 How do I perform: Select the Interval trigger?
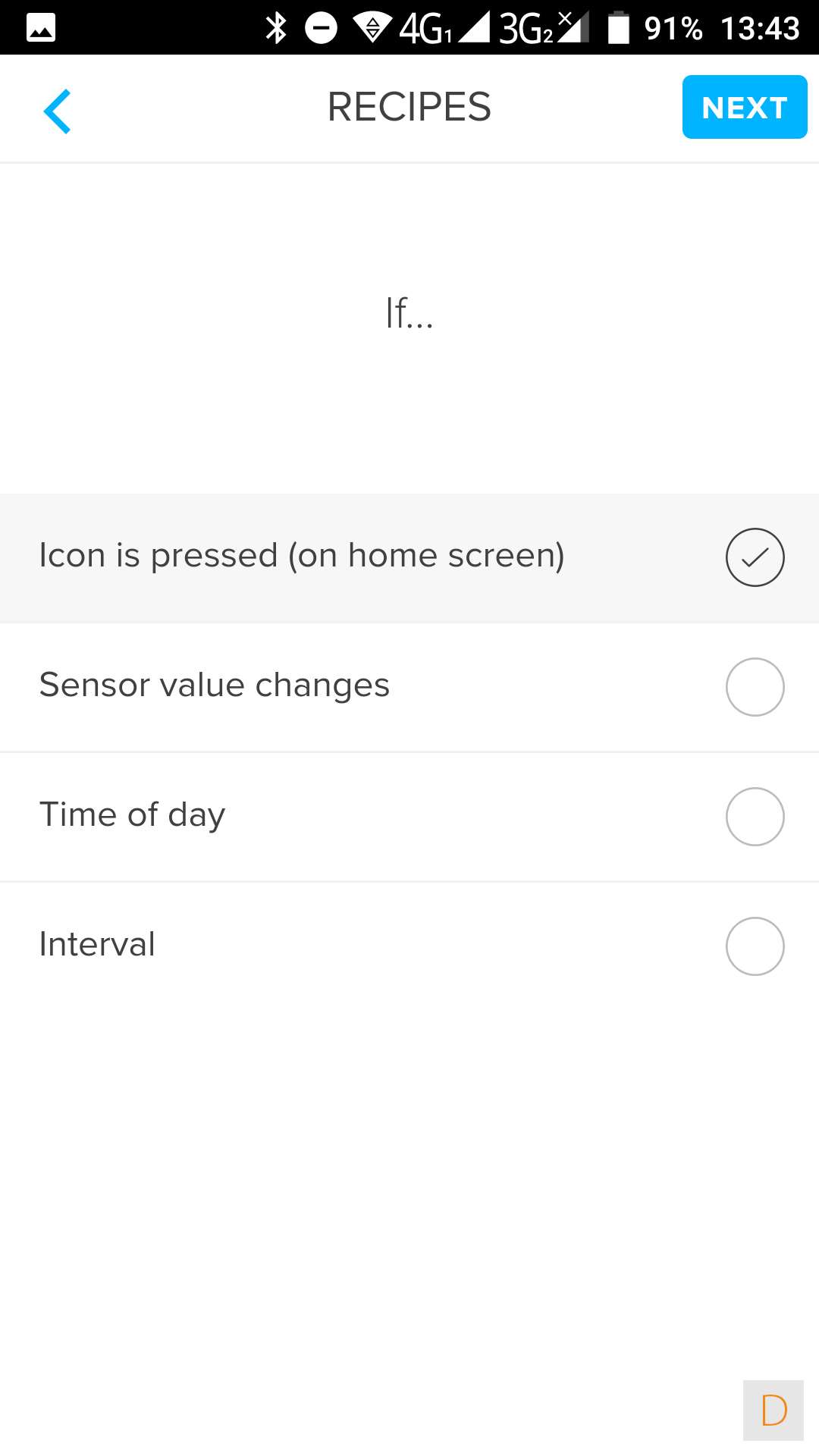coord(409,946)
